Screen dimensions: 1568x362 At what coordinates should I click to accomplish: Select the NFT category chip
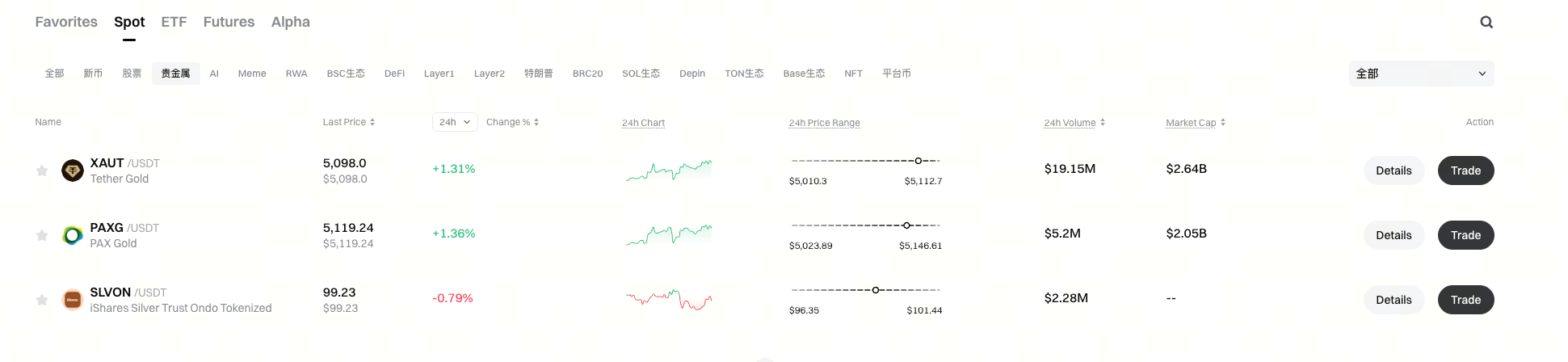pyautogui.click(x=853, y=74)
